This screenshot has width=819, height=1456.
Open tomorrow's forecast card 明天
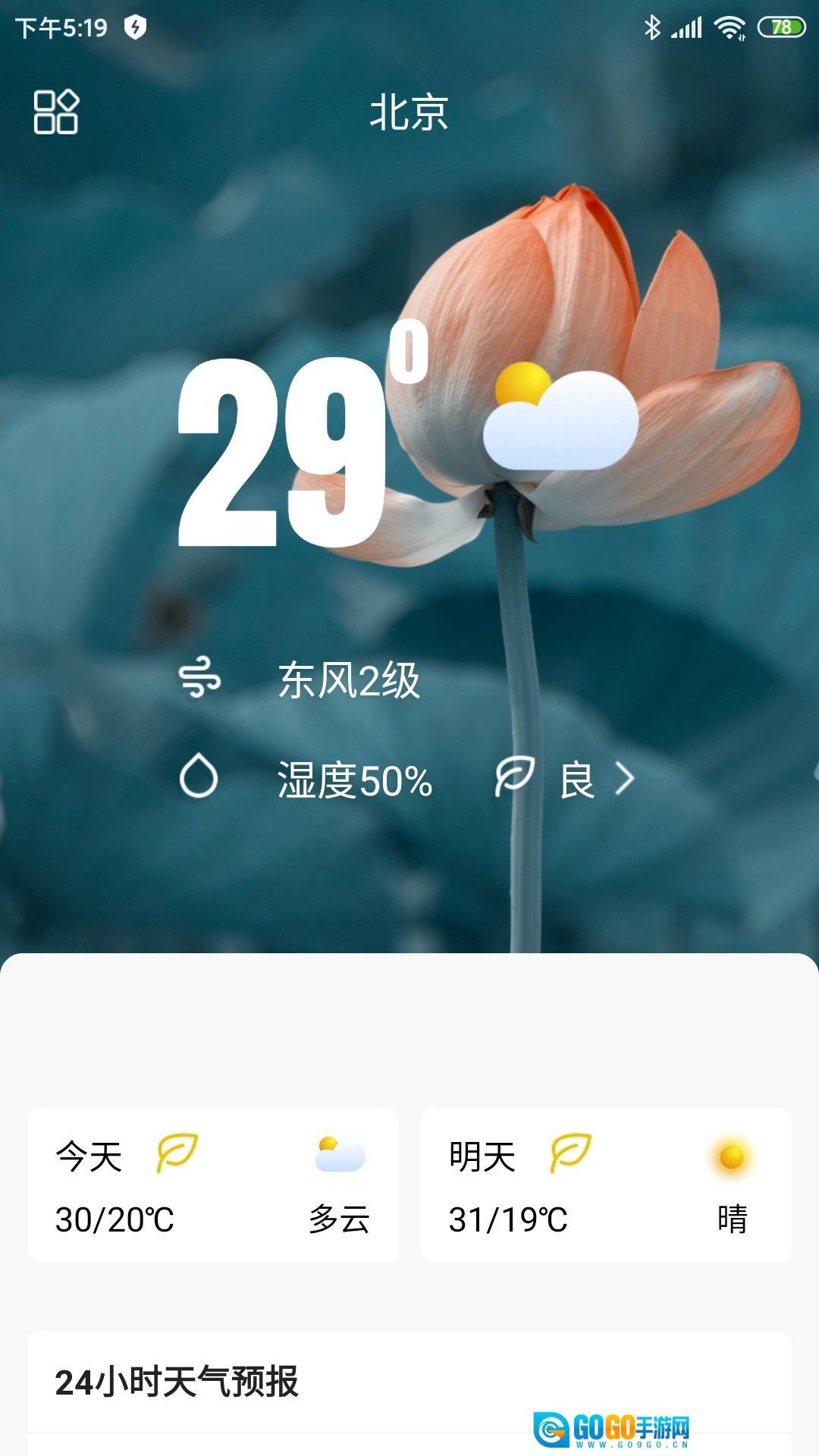tap(605, 1185)
